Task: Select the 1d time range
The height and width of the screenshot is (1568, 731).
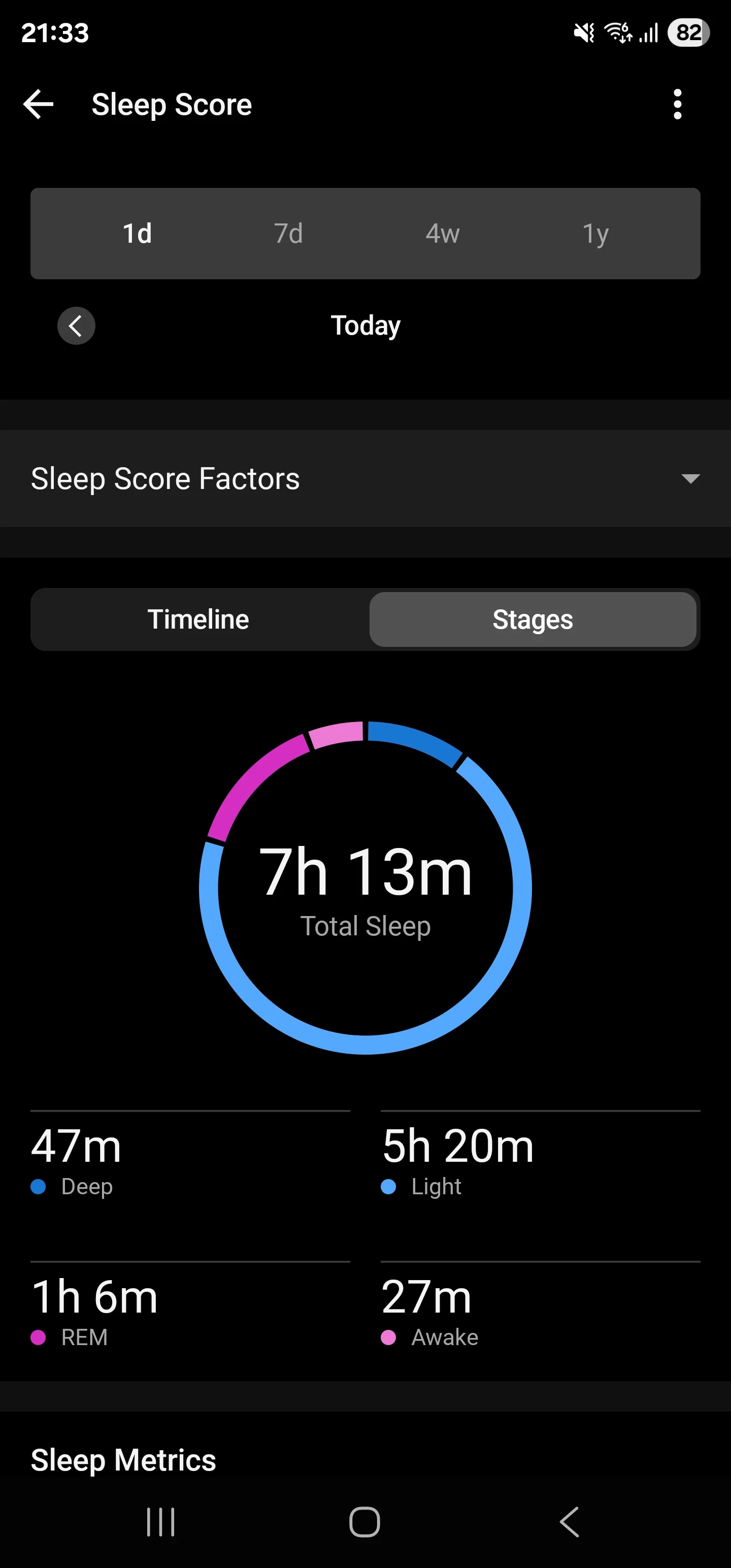Action: coord(137,234)
